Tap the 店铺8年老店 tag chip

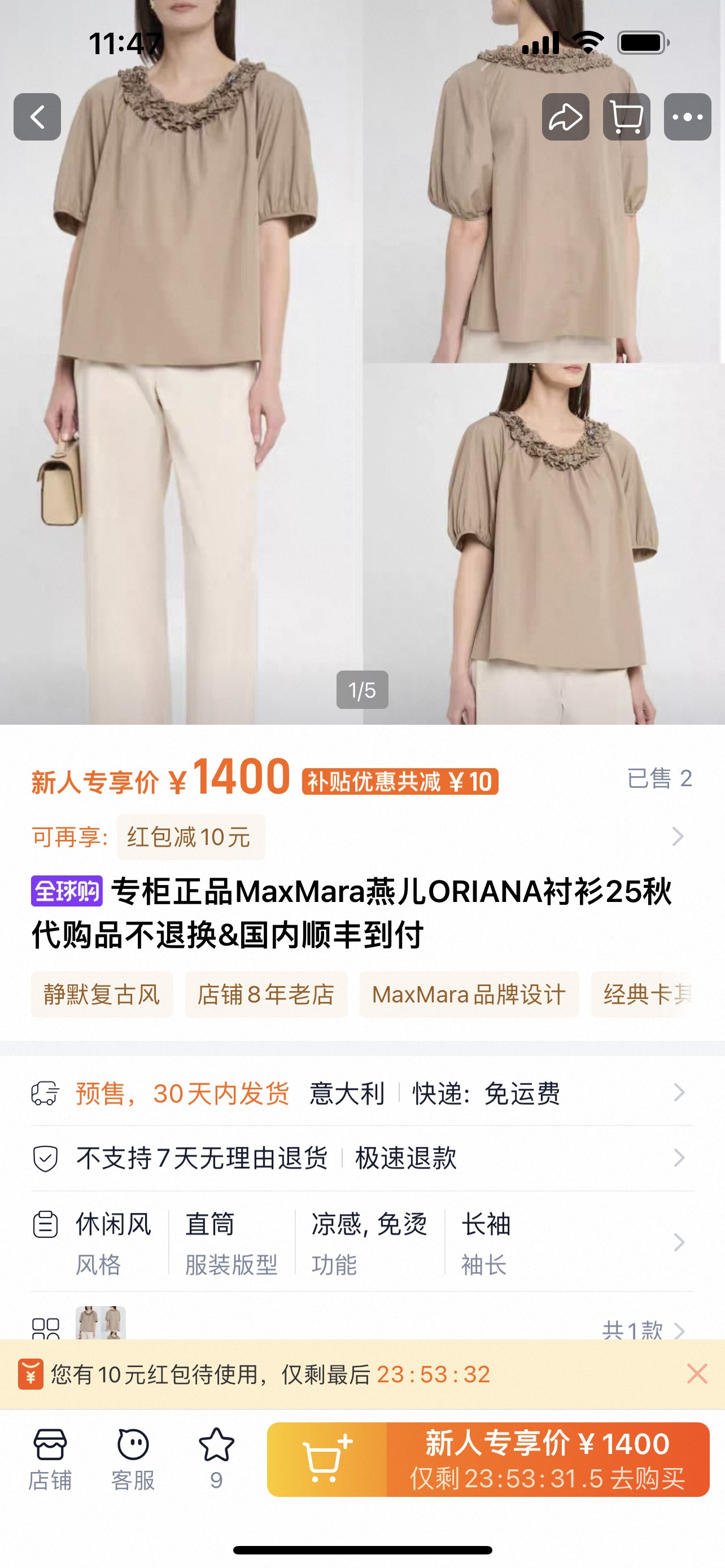(x=266, y=995)
